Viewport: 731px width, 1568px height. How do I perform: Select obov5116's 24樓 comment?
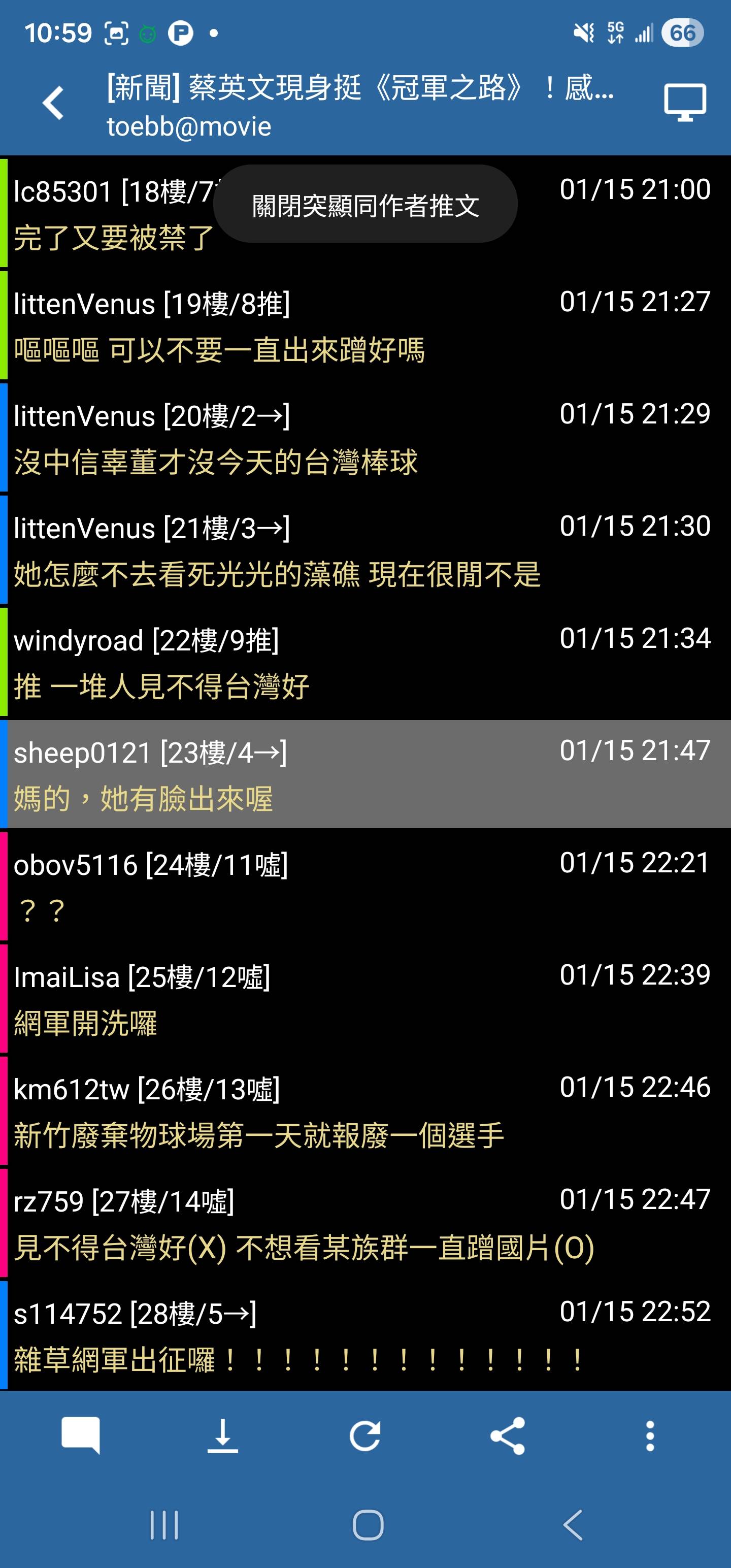pyautogui.click(x=365, y=887)
